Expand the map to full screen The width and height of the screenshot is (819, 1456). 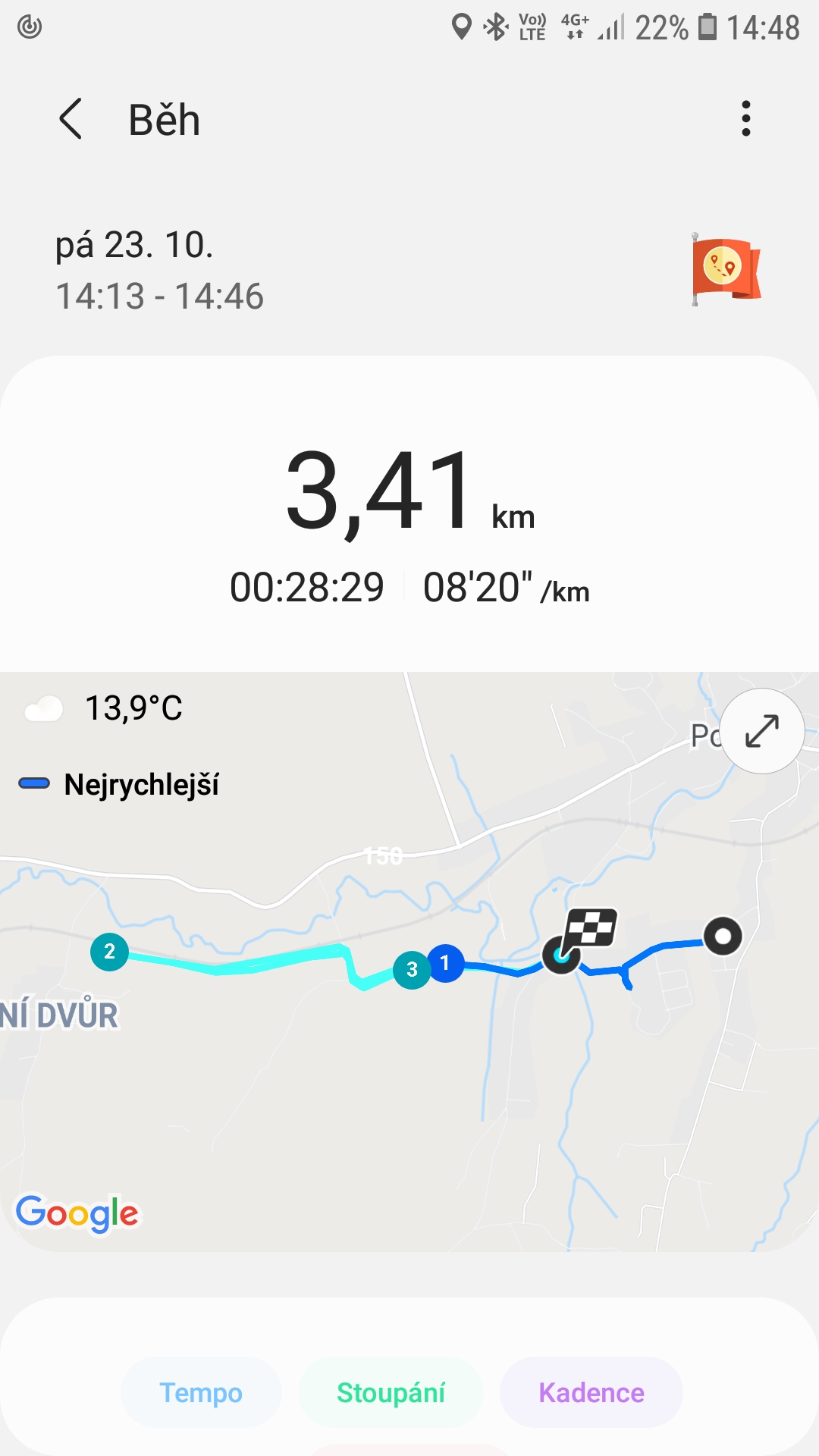click(x=761, y=731)
